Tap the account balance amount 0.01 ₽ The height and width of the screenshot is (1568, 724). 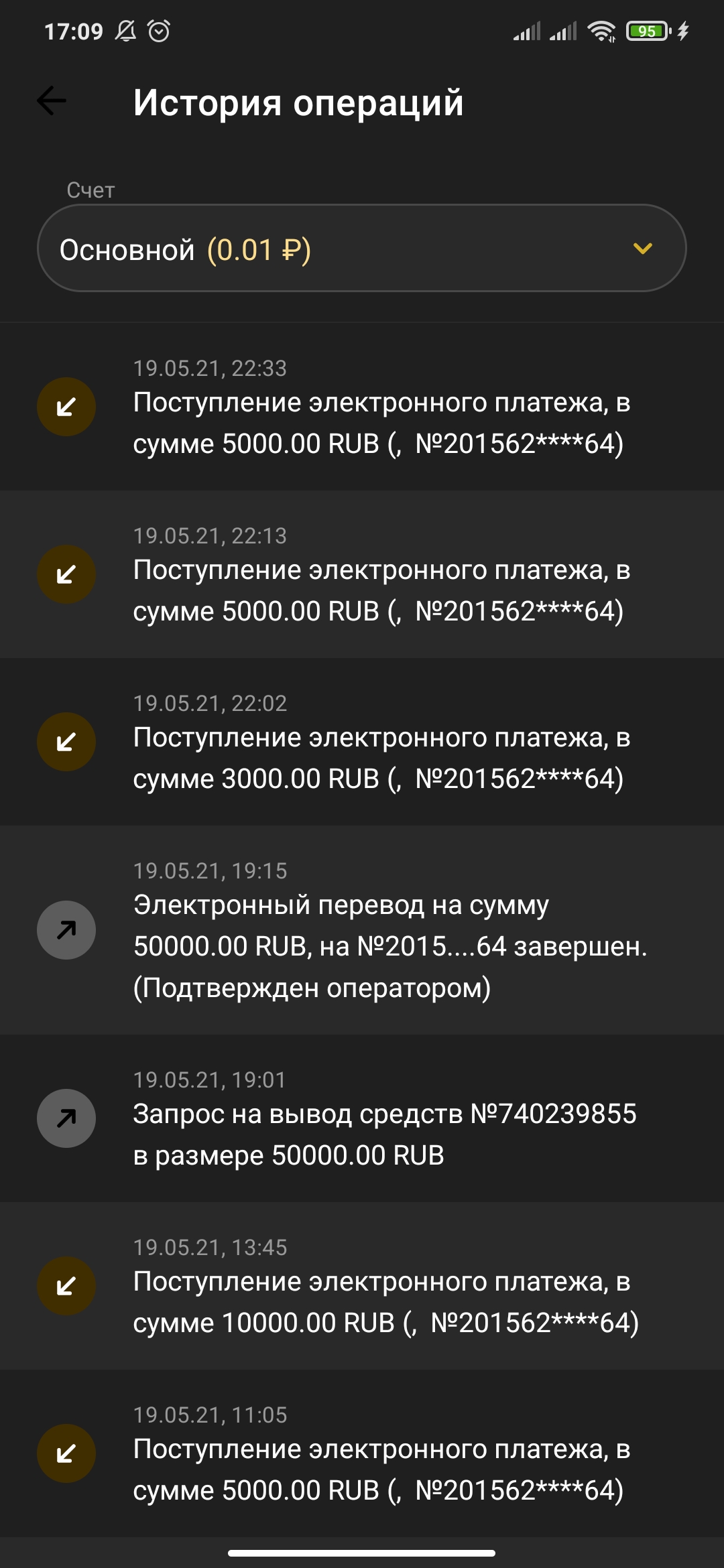pyautogui.click(x=259, y=251)
